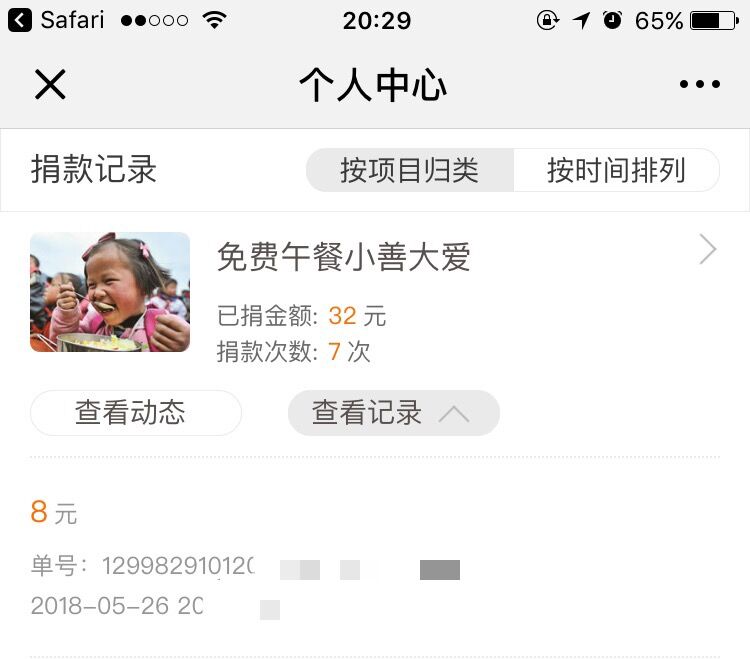Viewport: 750px width, 659px height.
Task: Select the 按项目归类 tab
Action: click(x=409, y=170)
